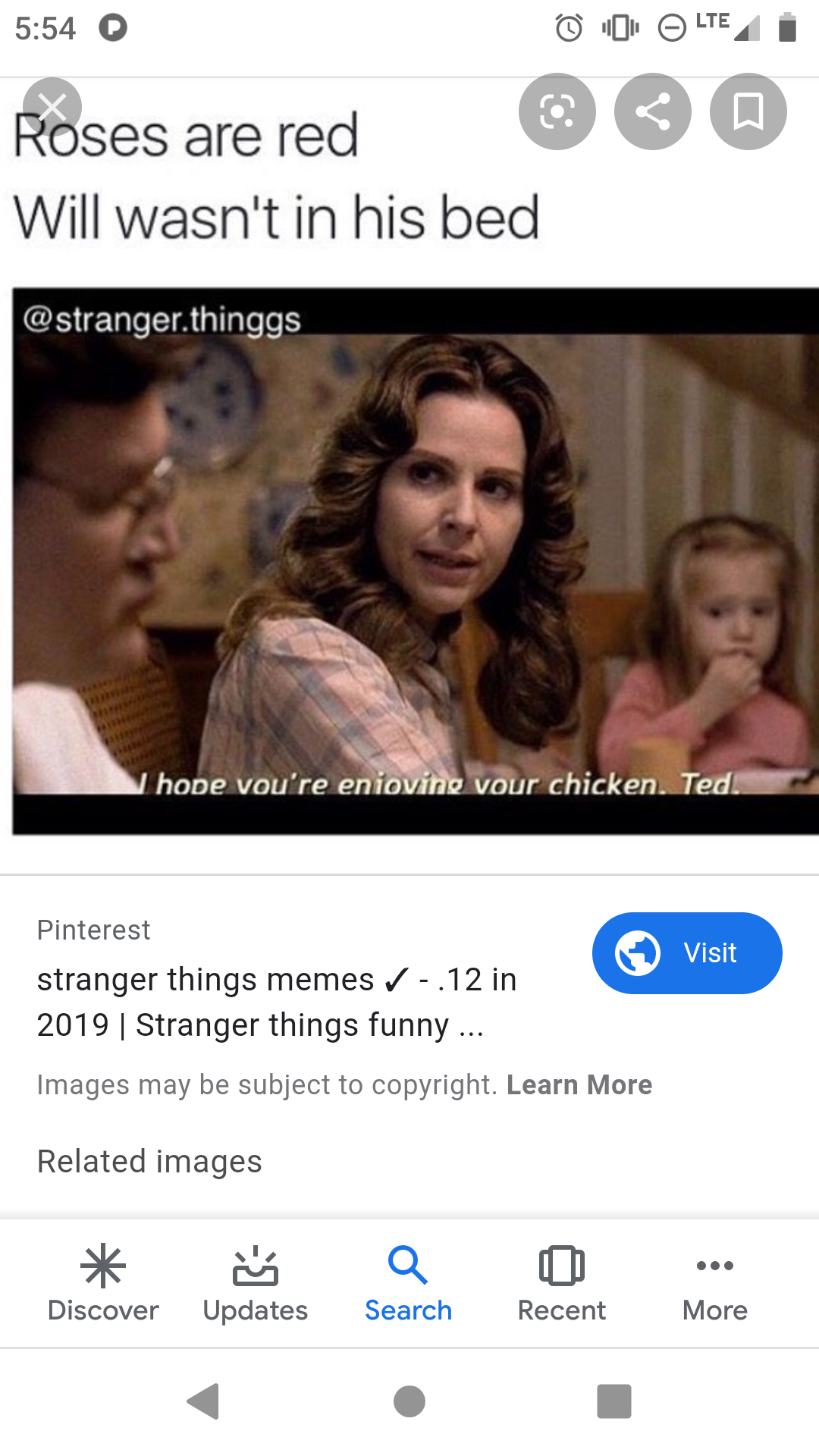
Task: Switch to the Discover tab
Action: (103, 1283)
